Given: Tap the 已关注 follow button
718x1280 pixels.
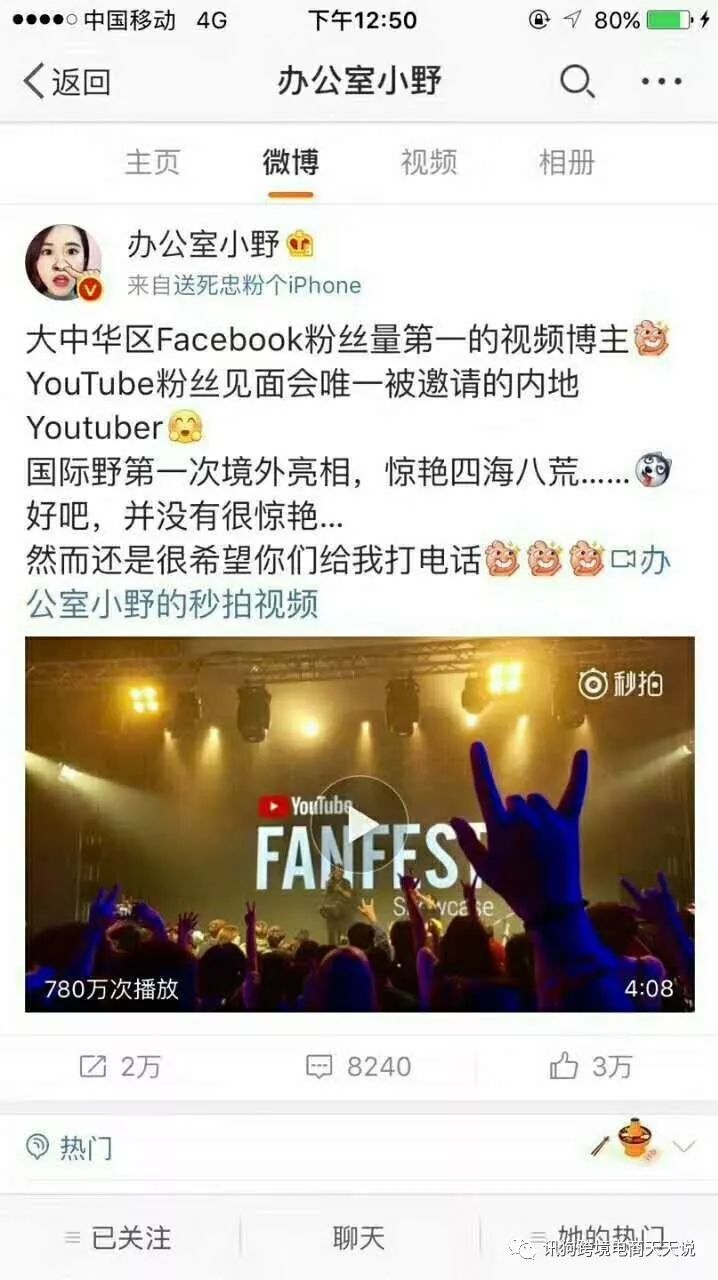Looking at the screenshot, I should 118,1238.
